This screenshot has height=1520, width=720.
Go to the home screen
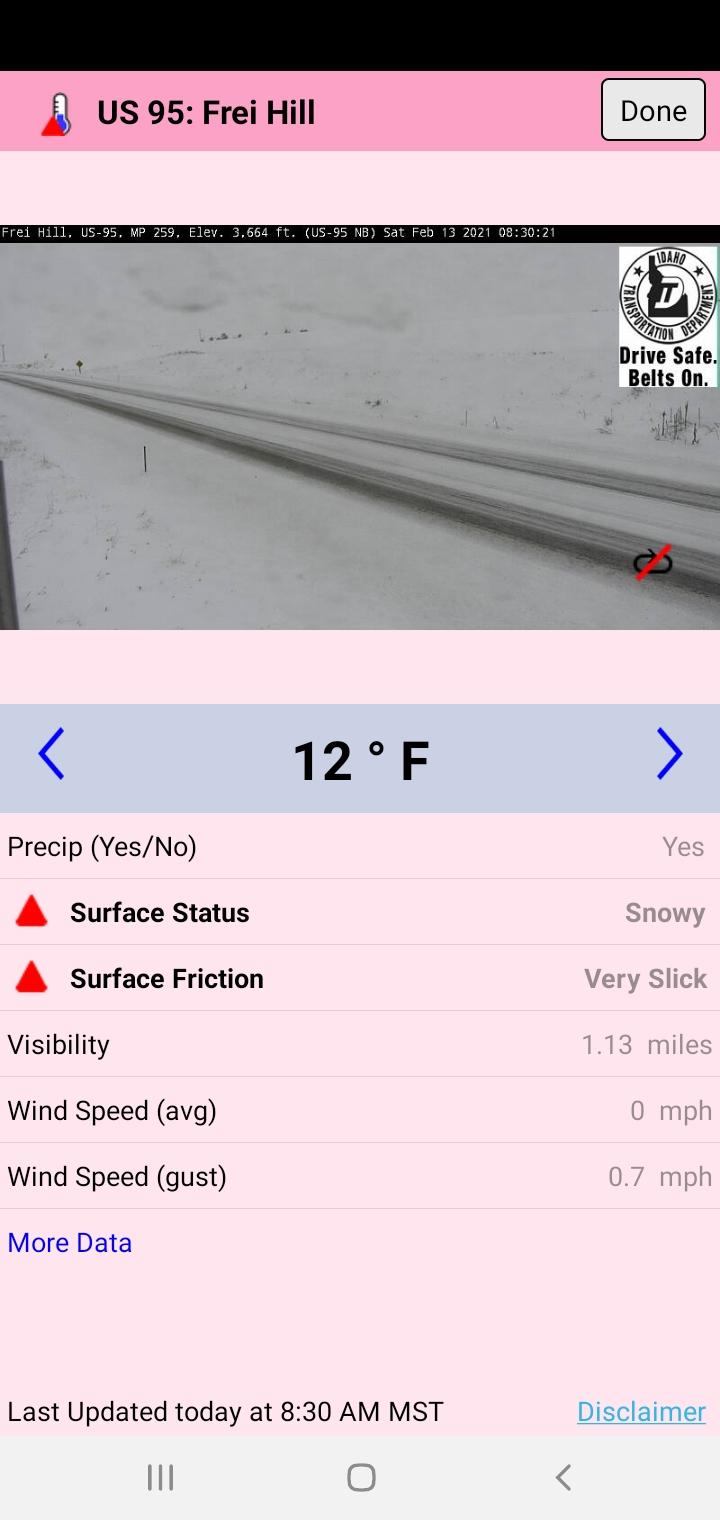point(361,1477)
